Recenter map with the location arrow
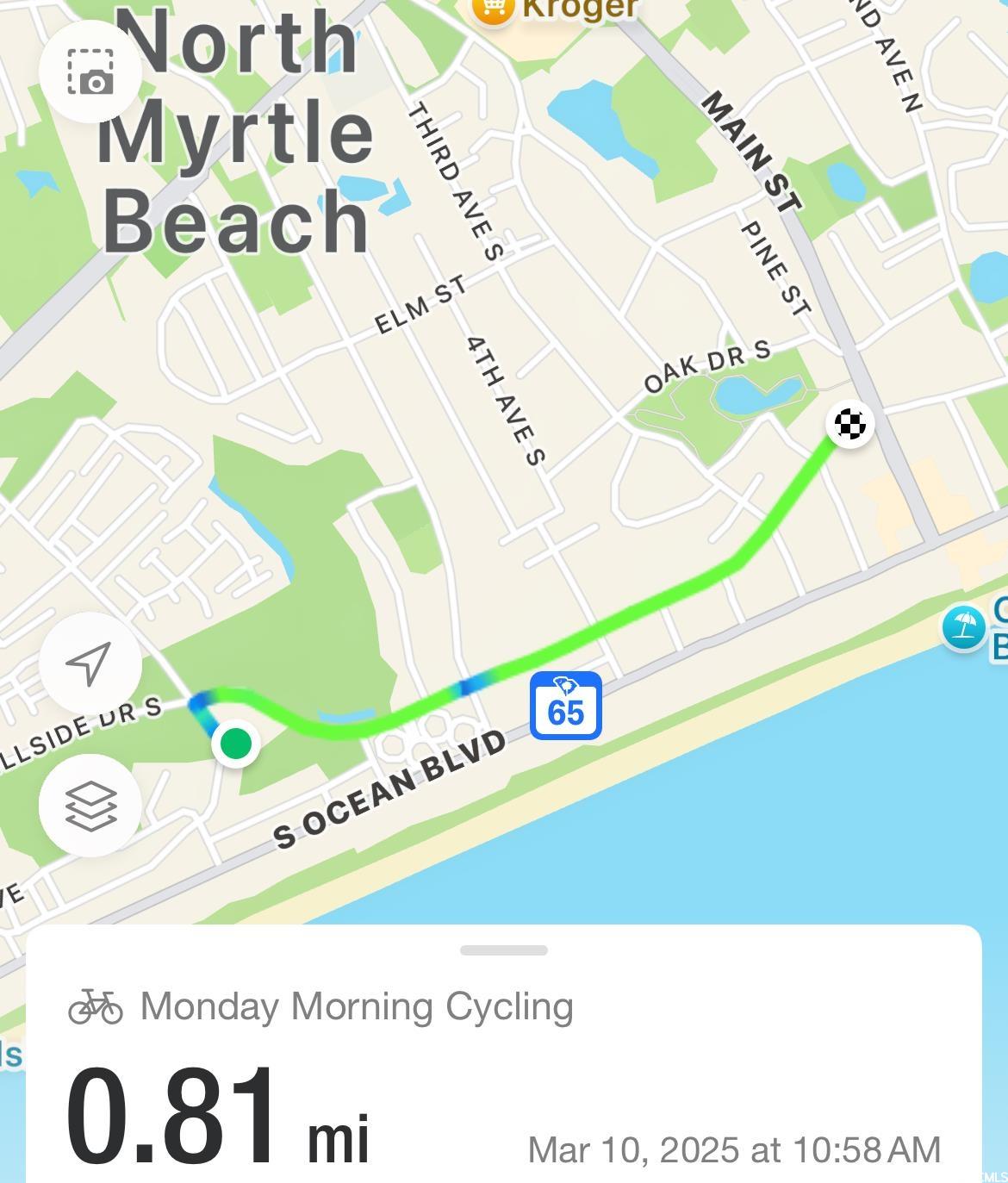 pos(90,663)
